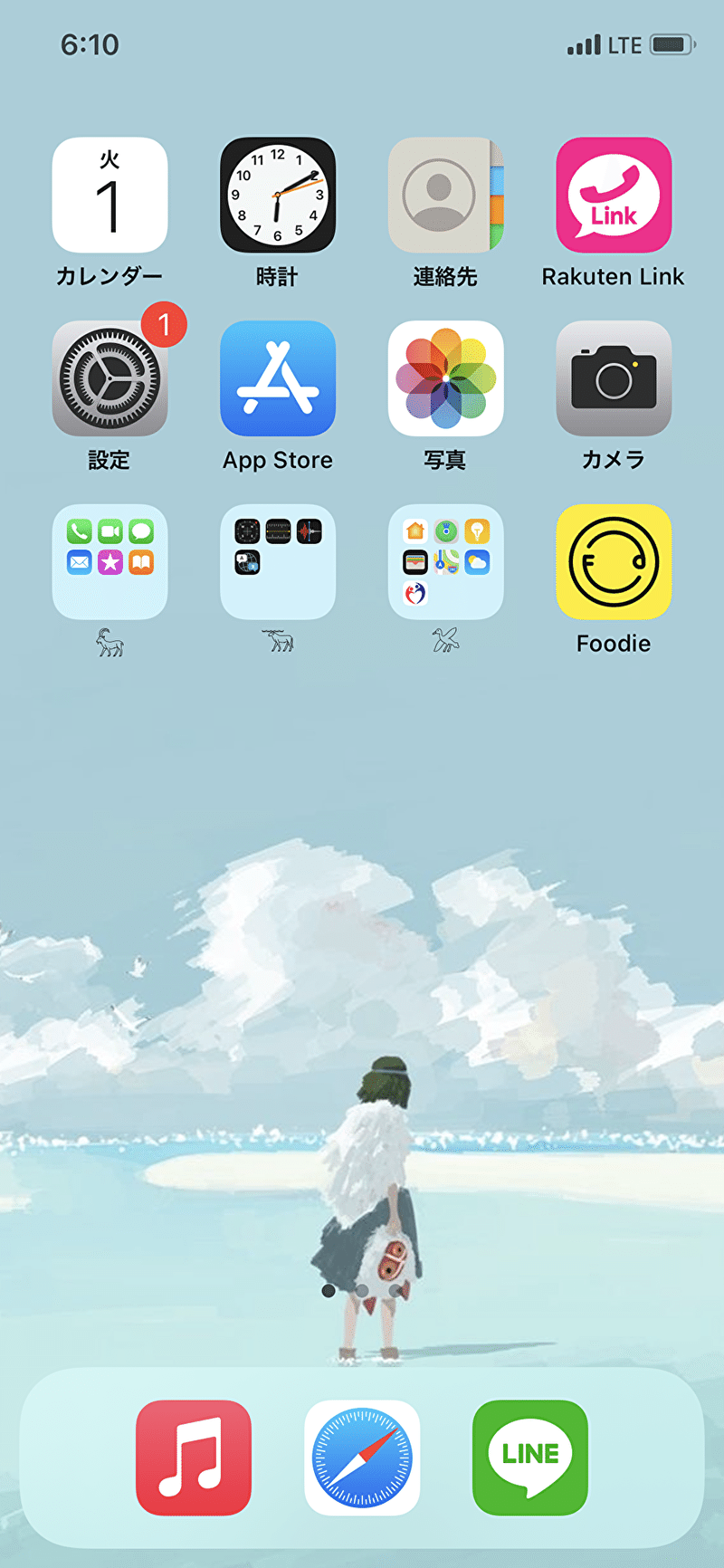Viewport: 724px width, 1568px height.
Task: Tap the home screen page indicator dots
Action: click(x=362, y=1291)
